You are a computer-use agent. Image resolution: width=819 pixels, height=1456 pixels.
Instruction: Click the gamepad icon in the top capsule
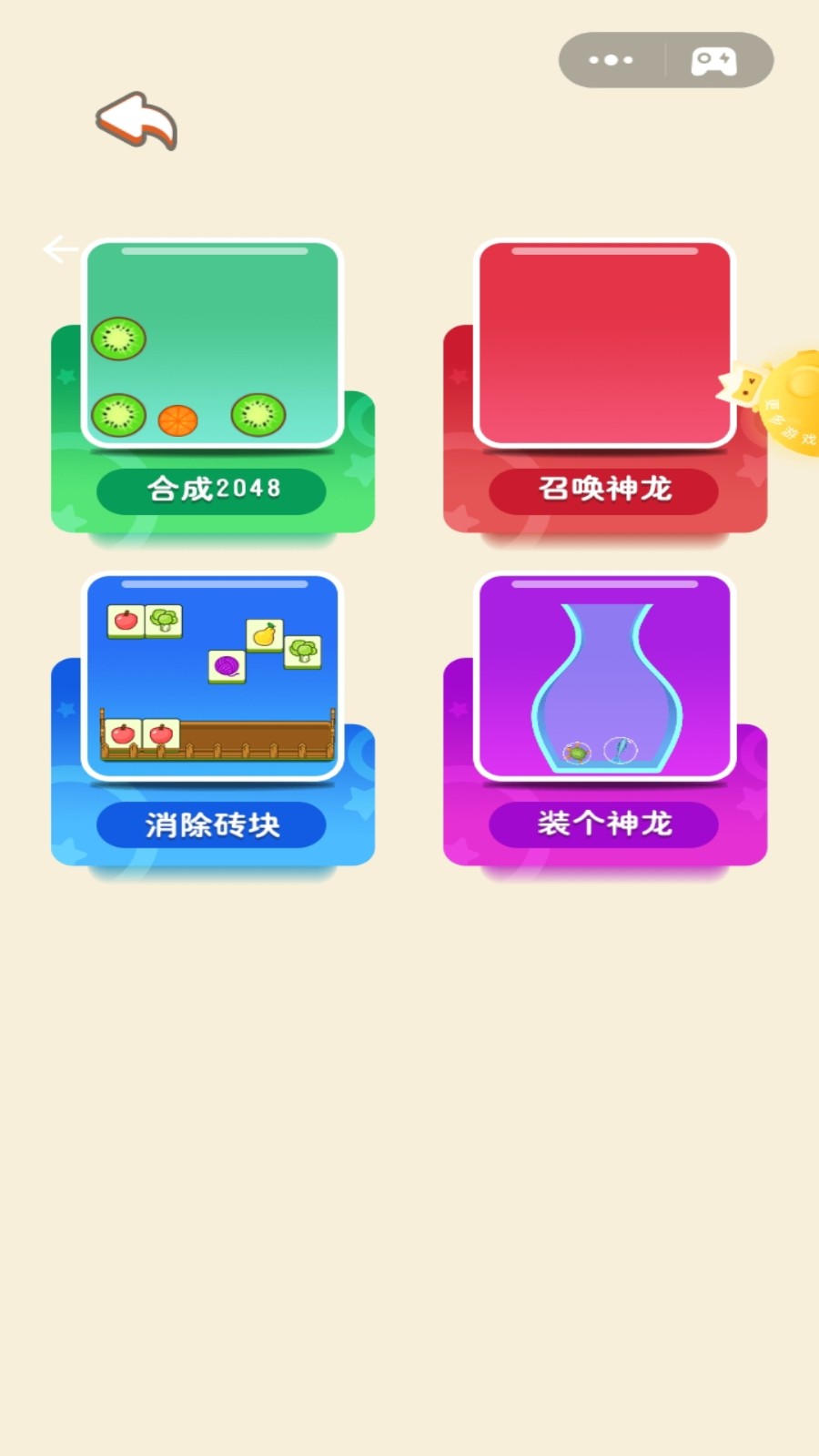pos(713,59)
